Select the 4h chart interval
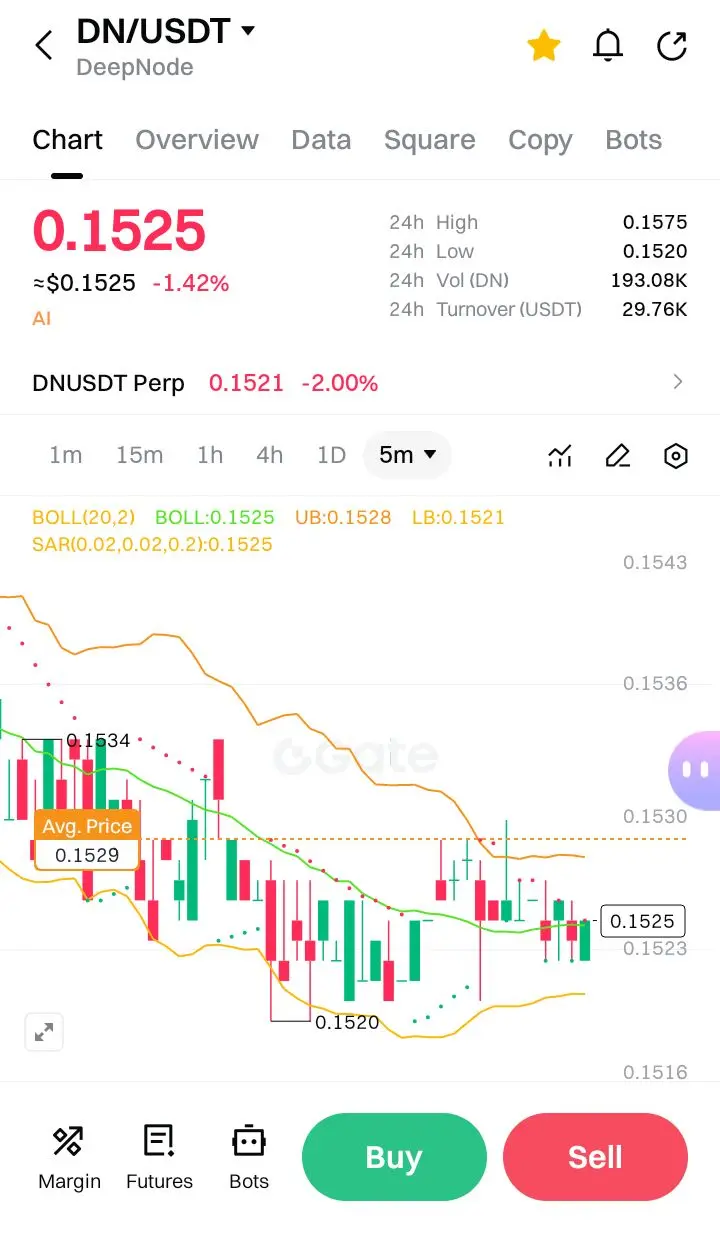This screenshot has width=720, height=1233. coord(269,455)
